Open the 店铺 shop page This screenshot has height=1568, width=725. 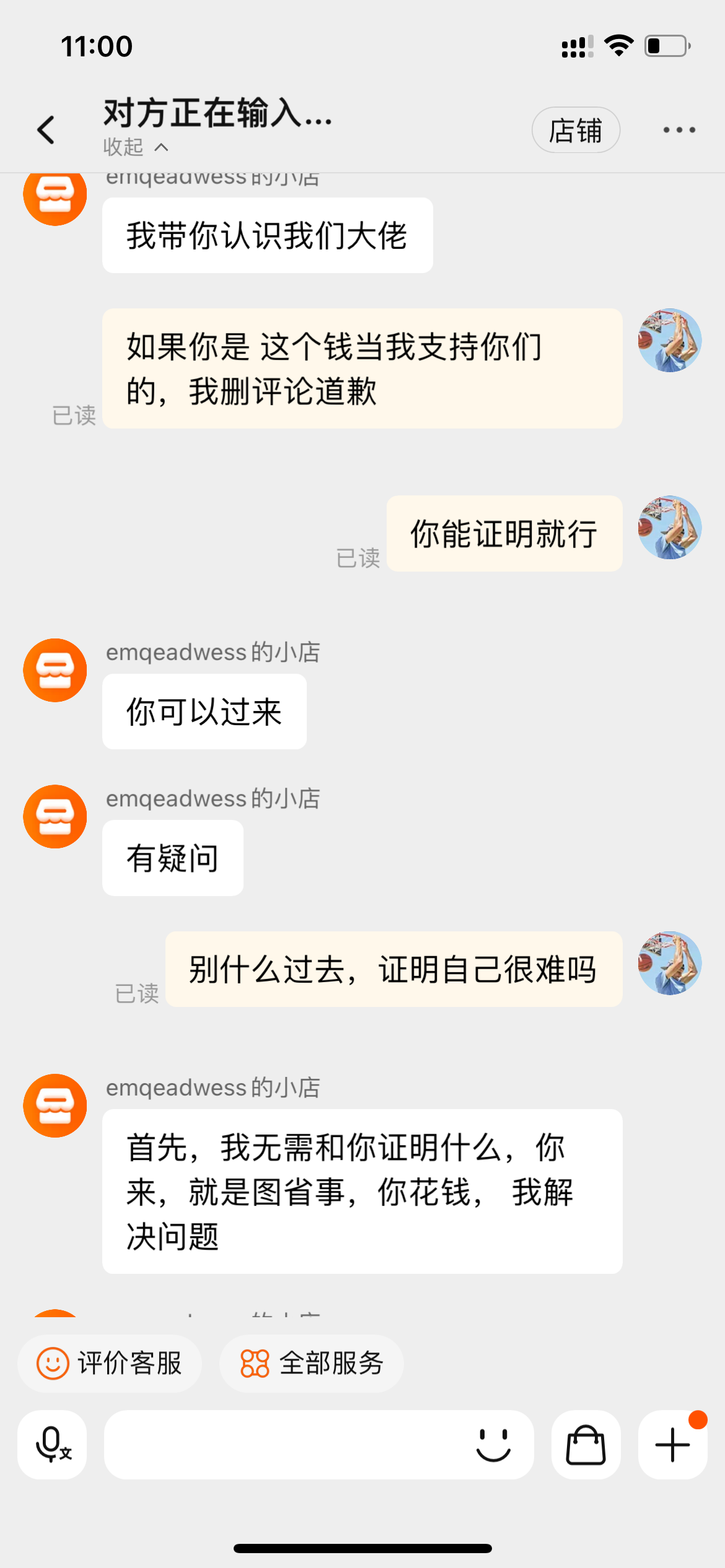tap(576, 130)
